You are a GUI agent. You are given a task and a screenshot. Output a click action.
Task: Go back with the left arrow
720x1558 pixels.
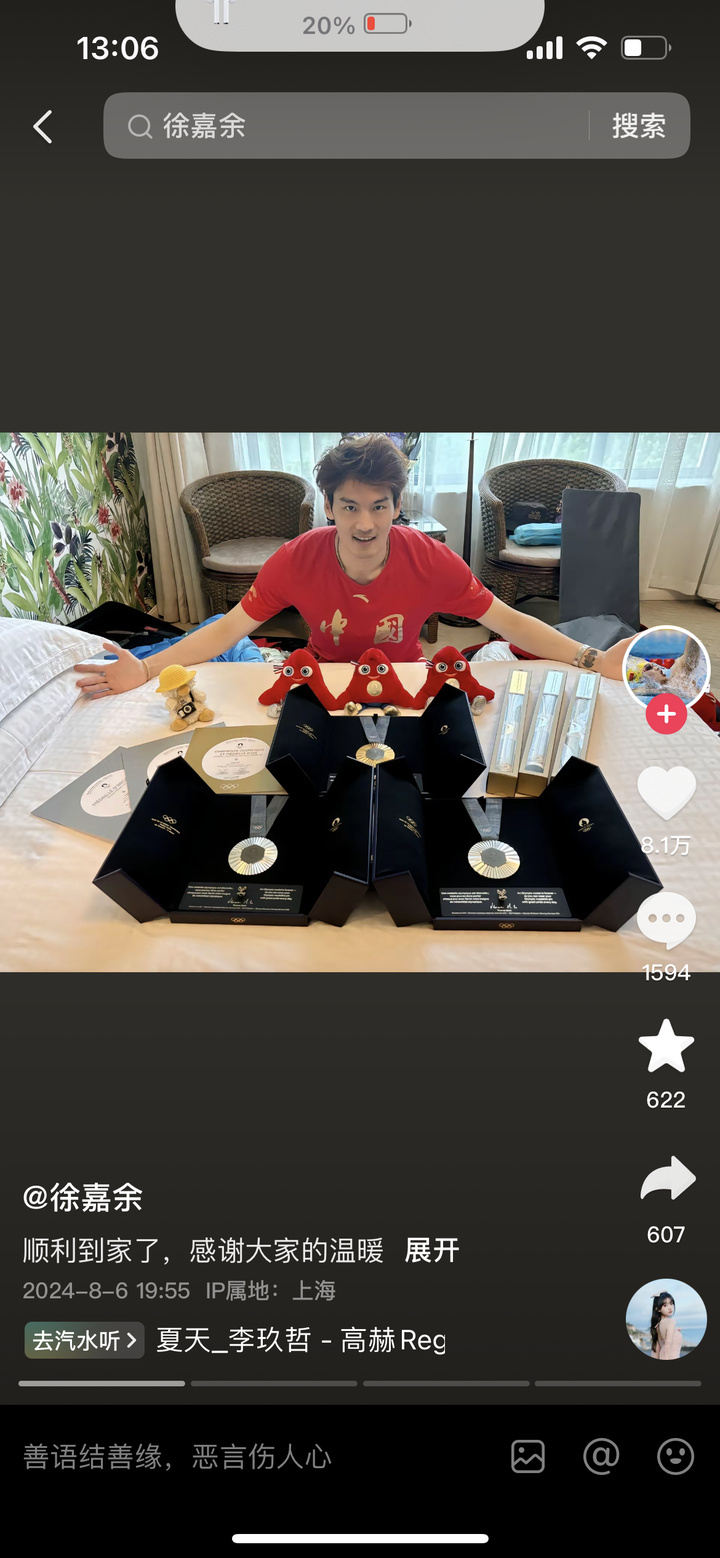click(x=42, y=127)
